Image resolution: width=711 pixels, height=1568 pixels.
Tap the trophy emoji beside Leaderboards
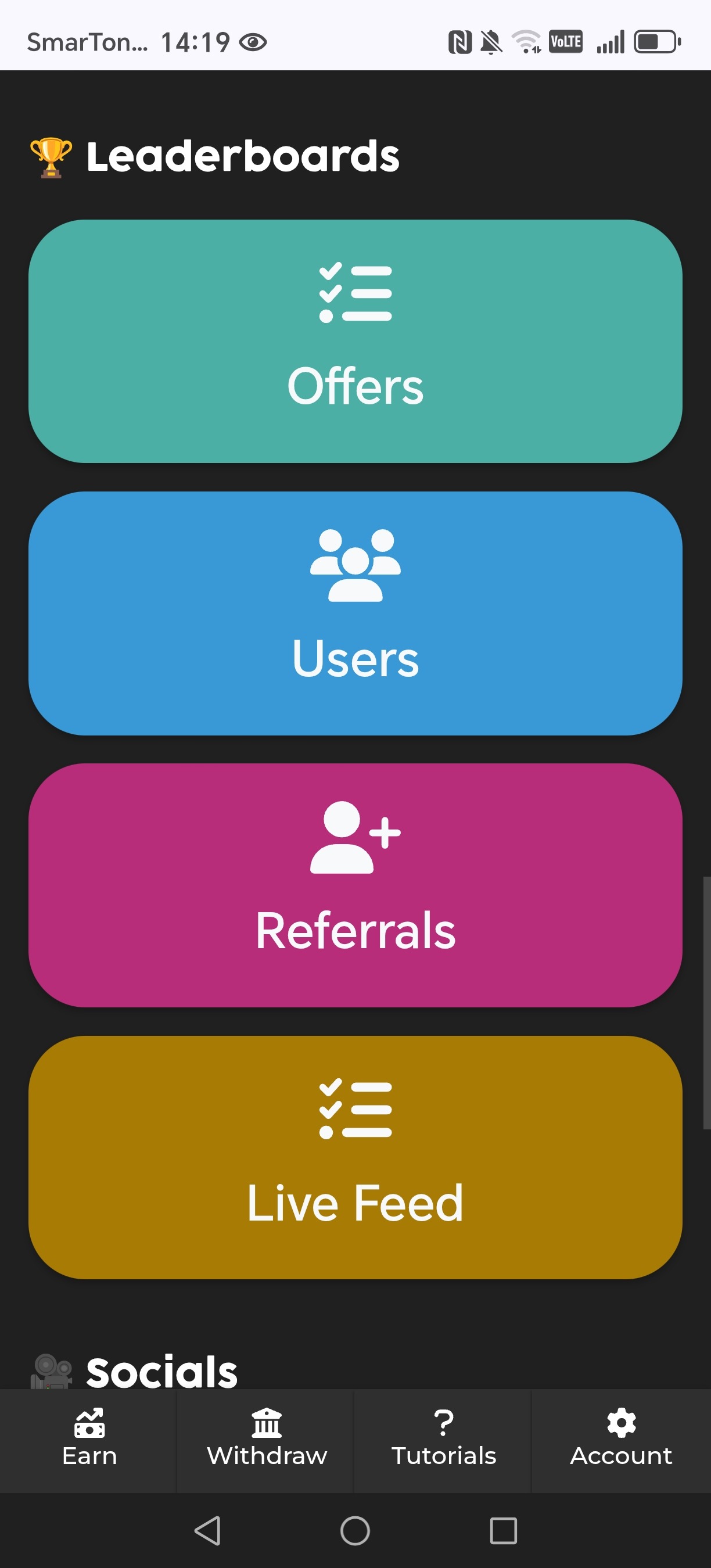click(51, 157)
